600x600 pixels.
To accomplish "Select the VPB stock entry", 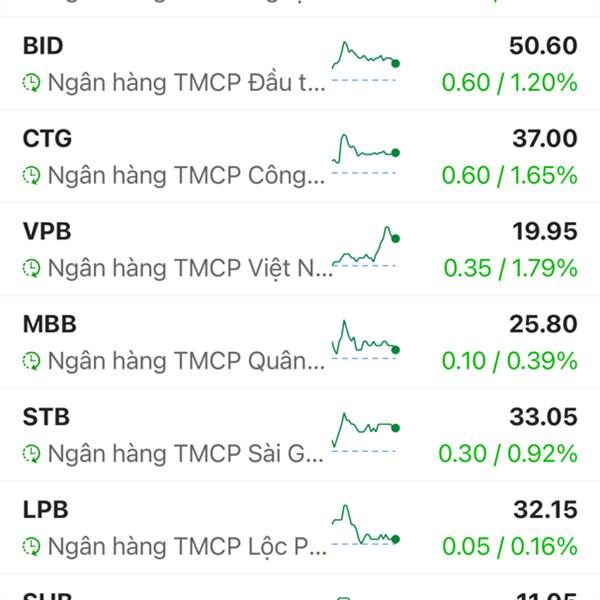I will coord(300,250).
